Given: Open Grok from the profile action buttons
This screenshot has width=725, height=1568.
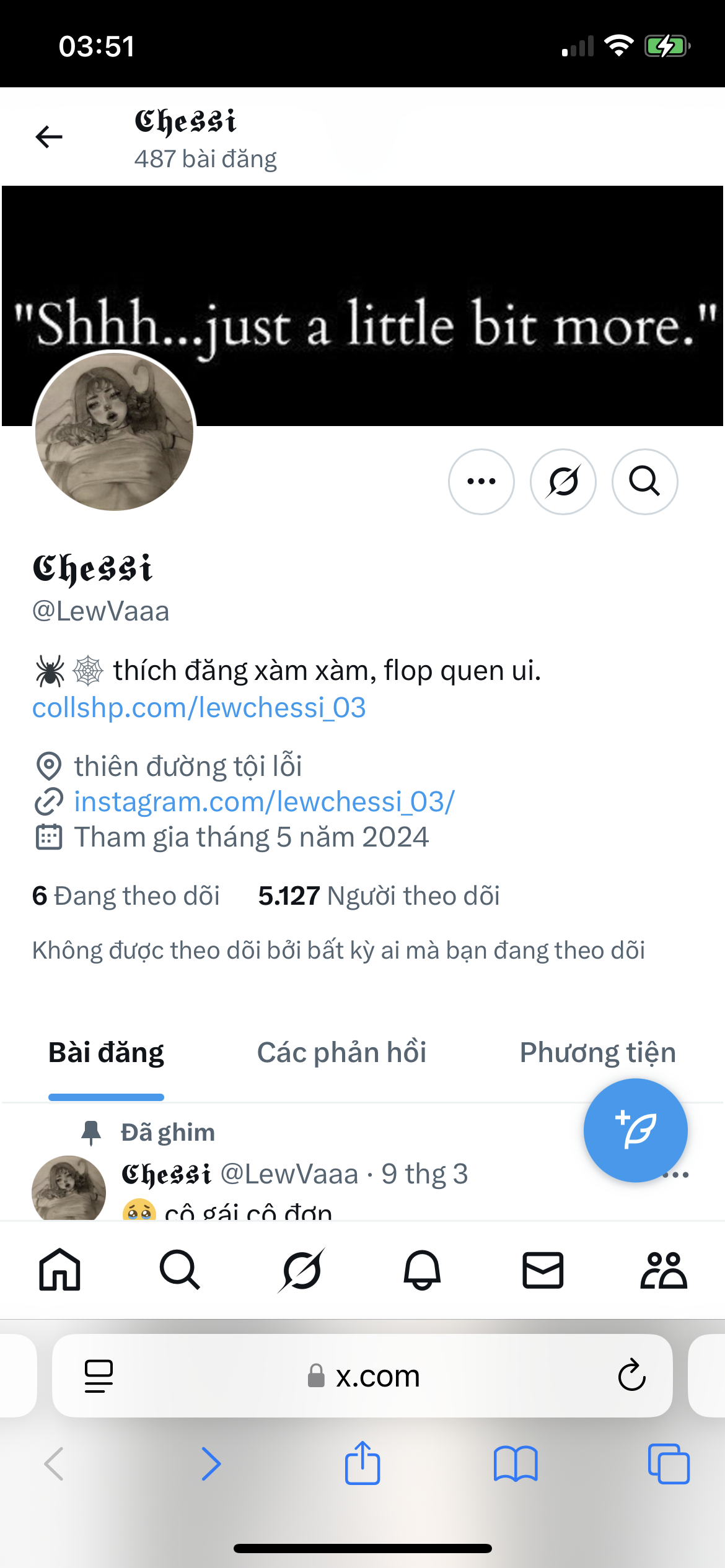Looking at the screenshot, I should [x=563, y=481].
